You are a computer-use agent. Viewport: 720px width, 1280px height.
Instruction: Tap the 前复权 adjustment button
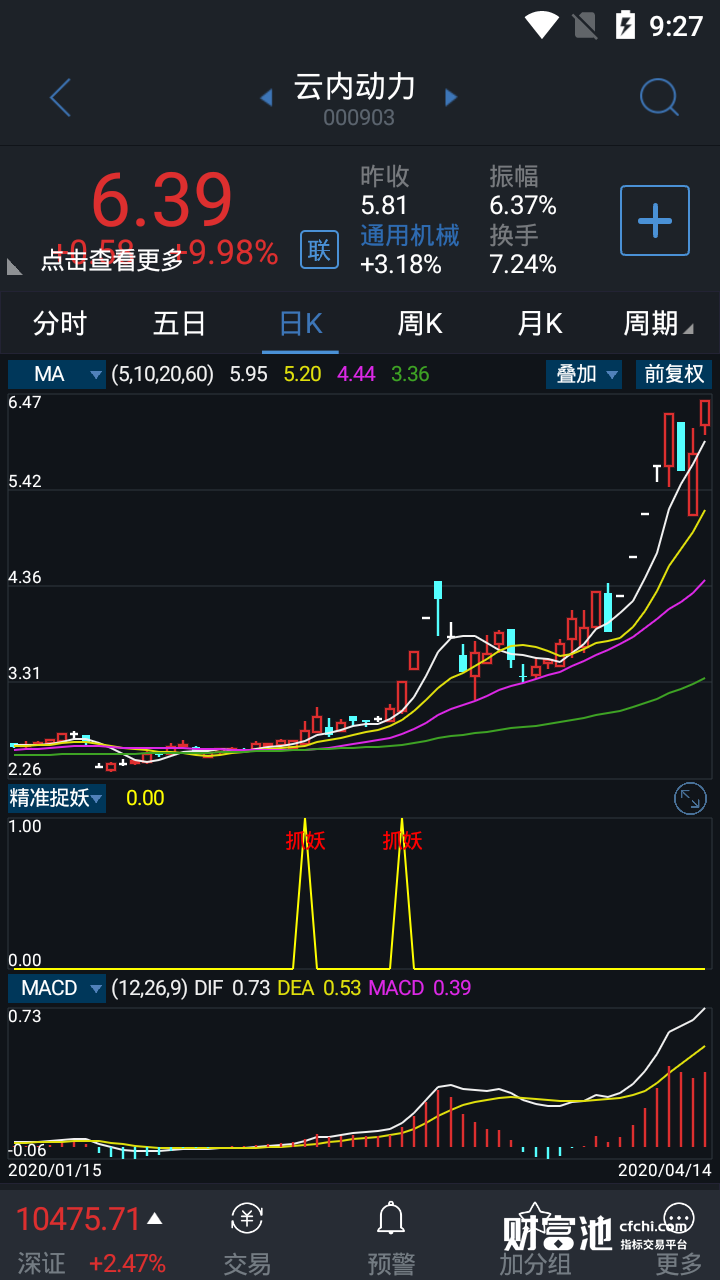click(x=674, y=374)
